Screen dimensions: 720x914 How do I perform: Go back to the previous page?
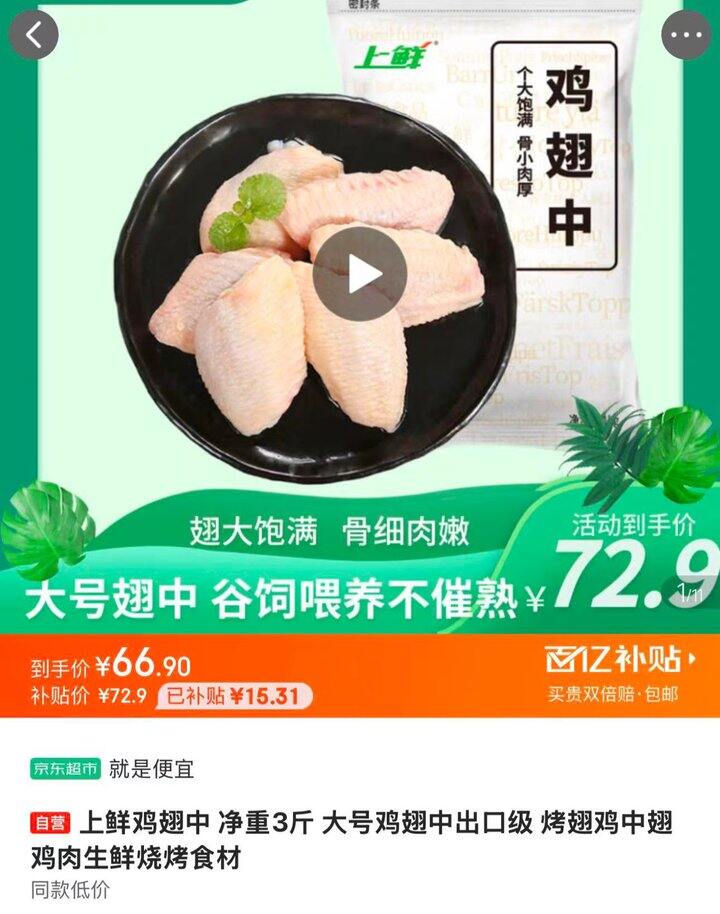[x=34, y=35]
